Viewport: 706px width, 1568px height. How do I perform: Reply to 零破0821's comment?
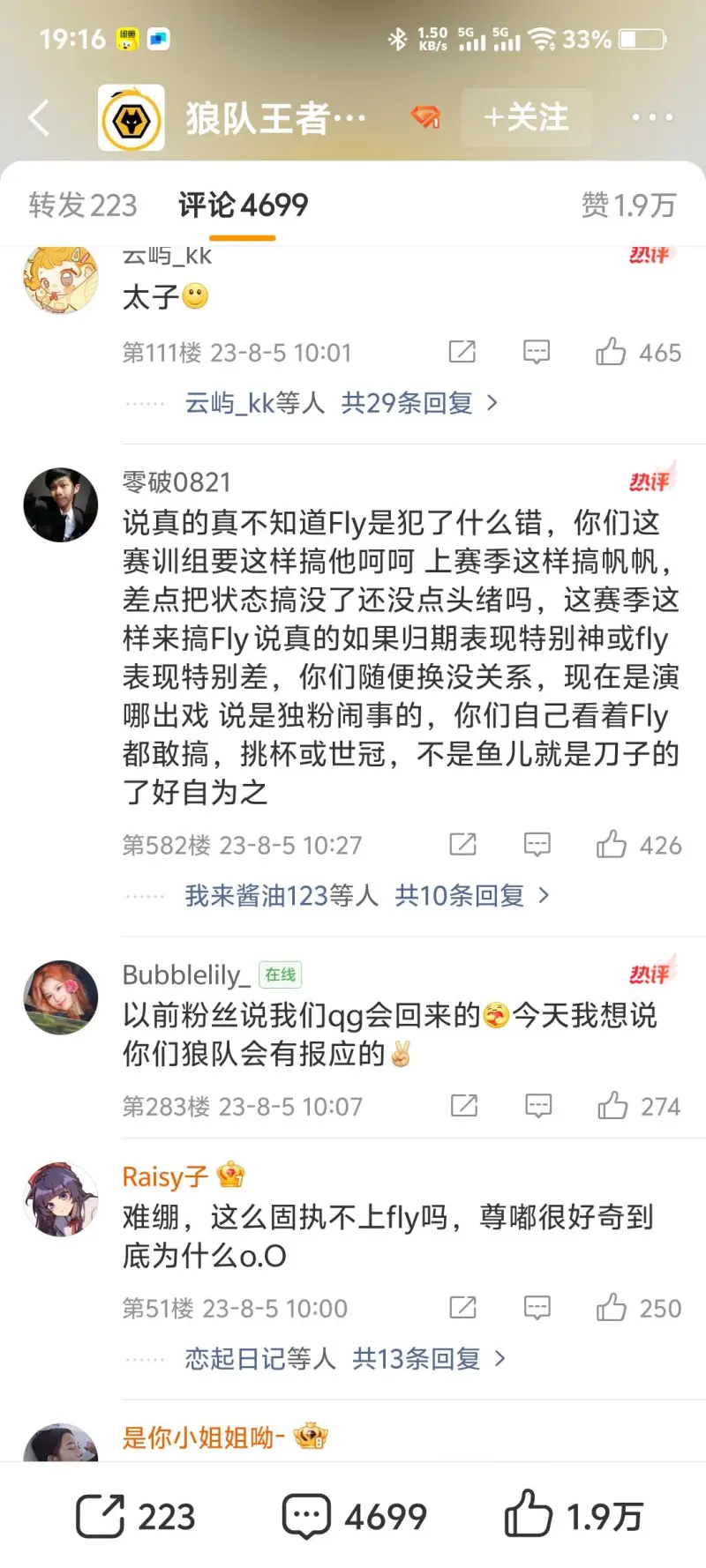point(537,845)
